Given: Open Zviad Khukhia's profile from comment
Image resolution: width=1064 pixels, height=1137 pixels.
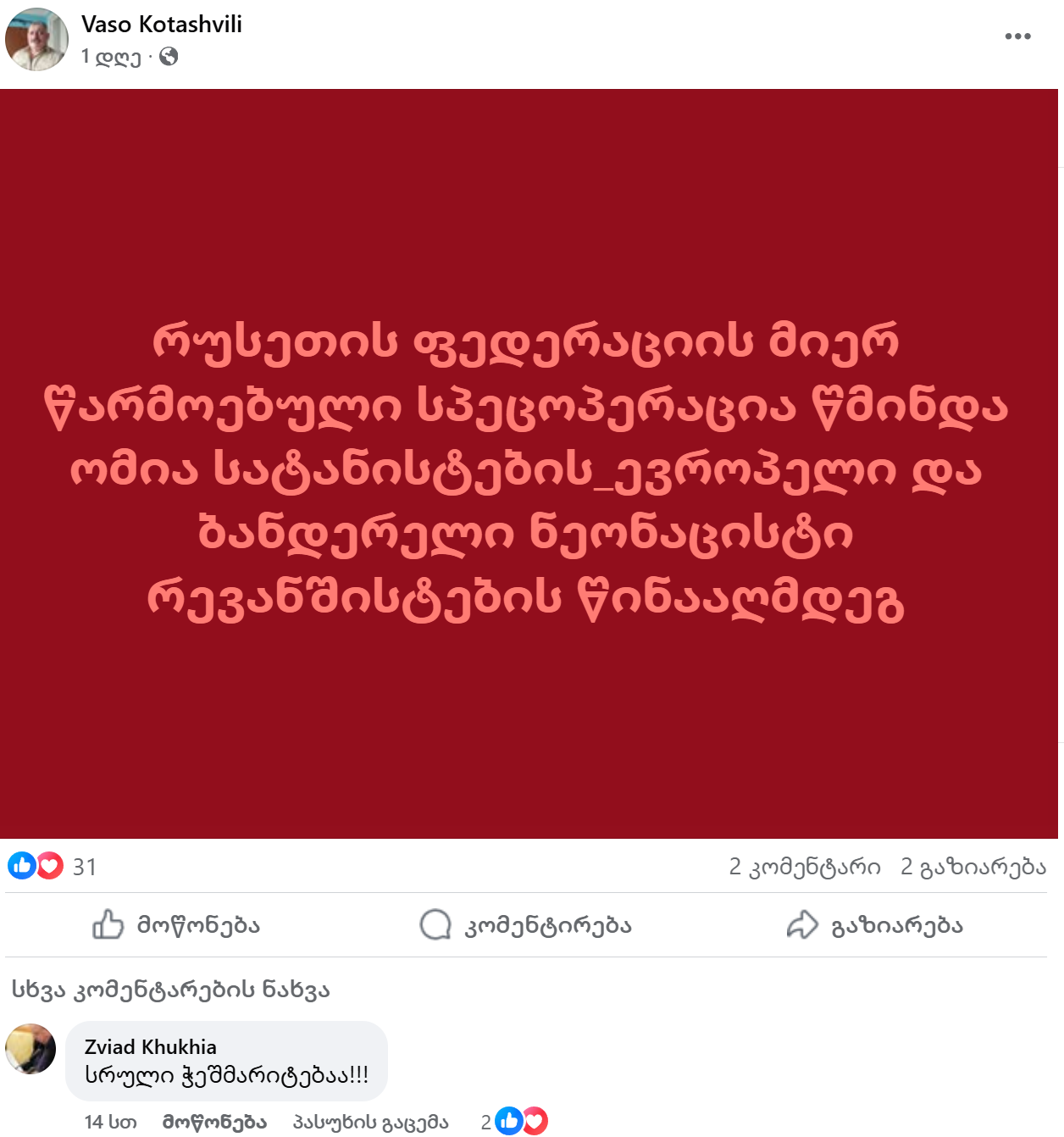Looking at the screenshot, I should [x=150, y=1047].
